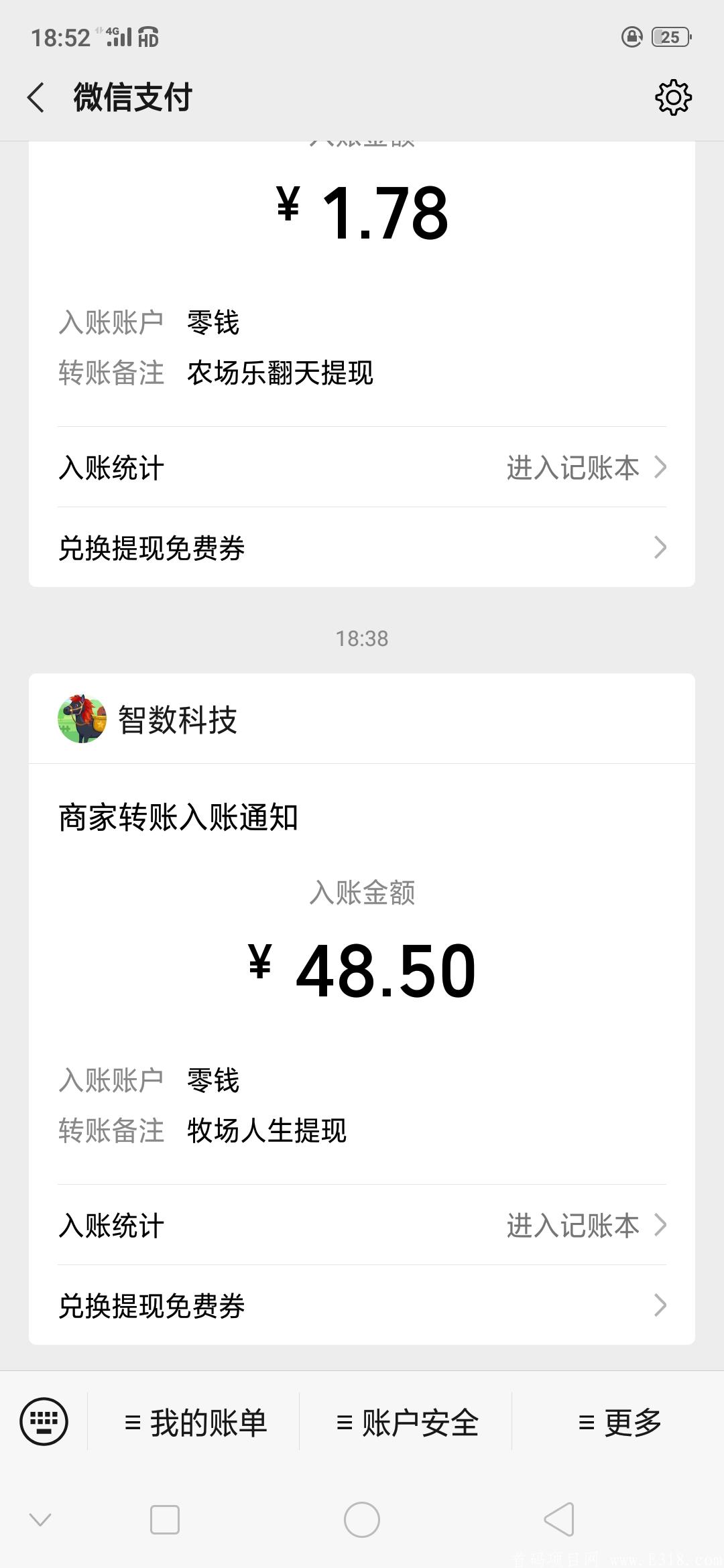
Task: Tap the recent apps square button
Action: 163,1519
